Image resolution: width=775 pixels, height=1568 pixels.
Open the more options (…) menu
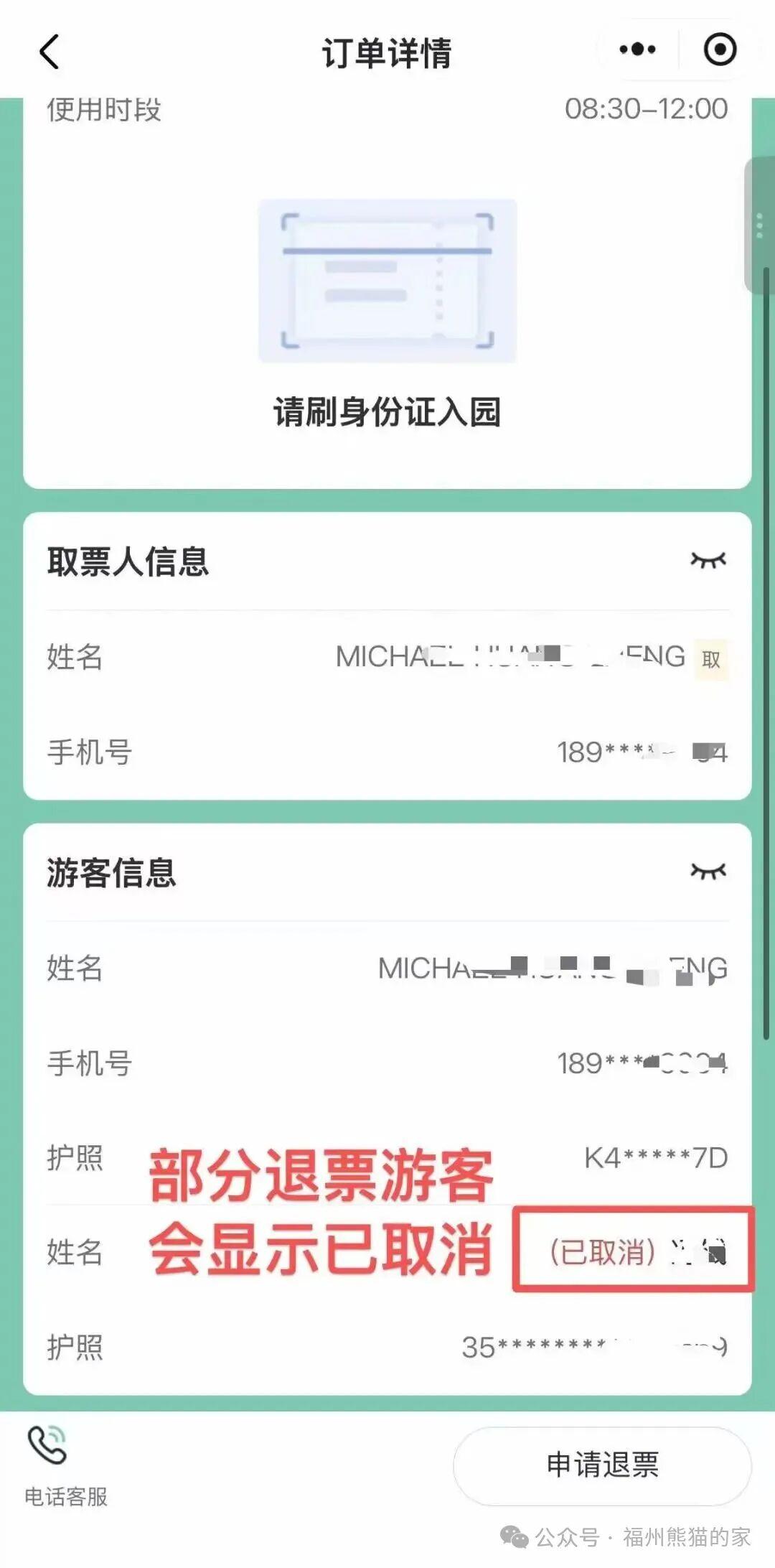pyautogui.click(x=636, y=49)
